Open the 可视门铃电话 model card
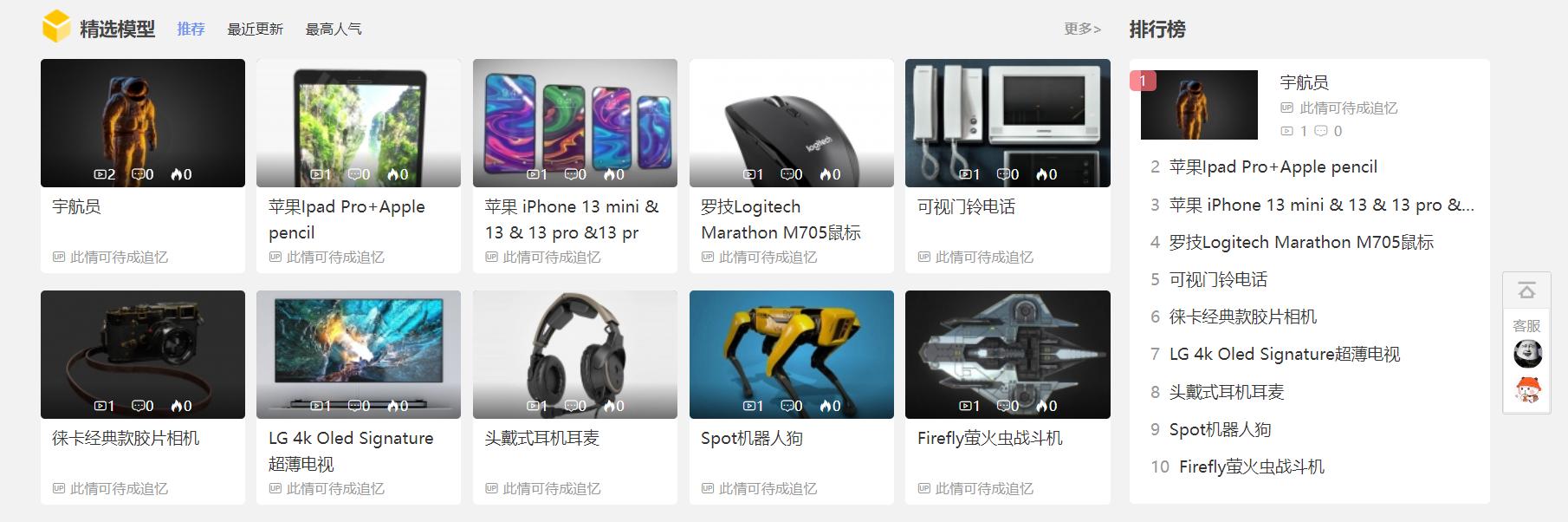1568x522 pixels. pos(1007,123)
